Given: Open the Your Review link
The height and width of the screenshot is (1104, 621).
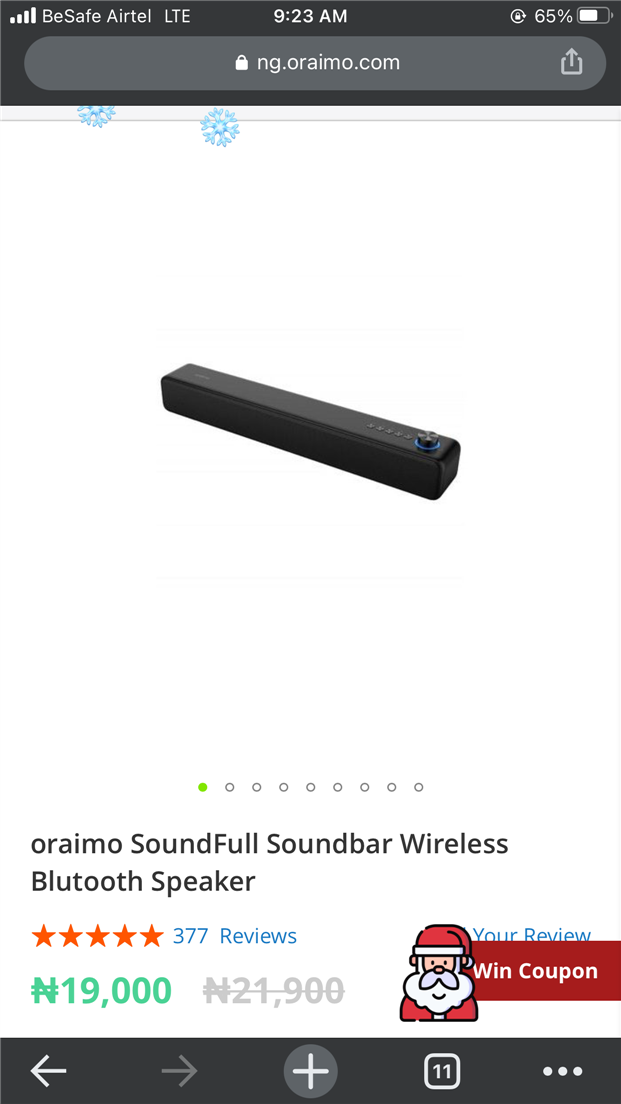Looking at the screenshot, I should coord(532,934).
